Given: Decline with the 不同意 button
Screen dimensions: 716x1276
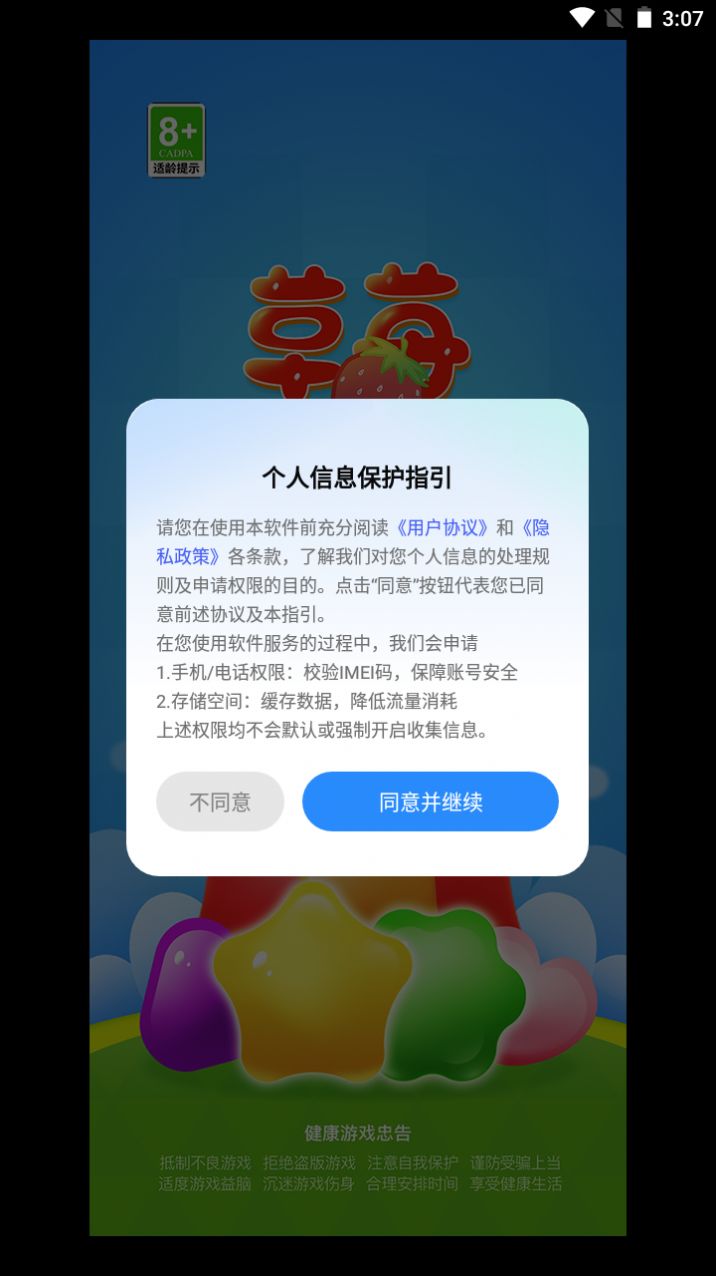Looking at the screenshot, I should pyautogui.click(x=220, y=801).
